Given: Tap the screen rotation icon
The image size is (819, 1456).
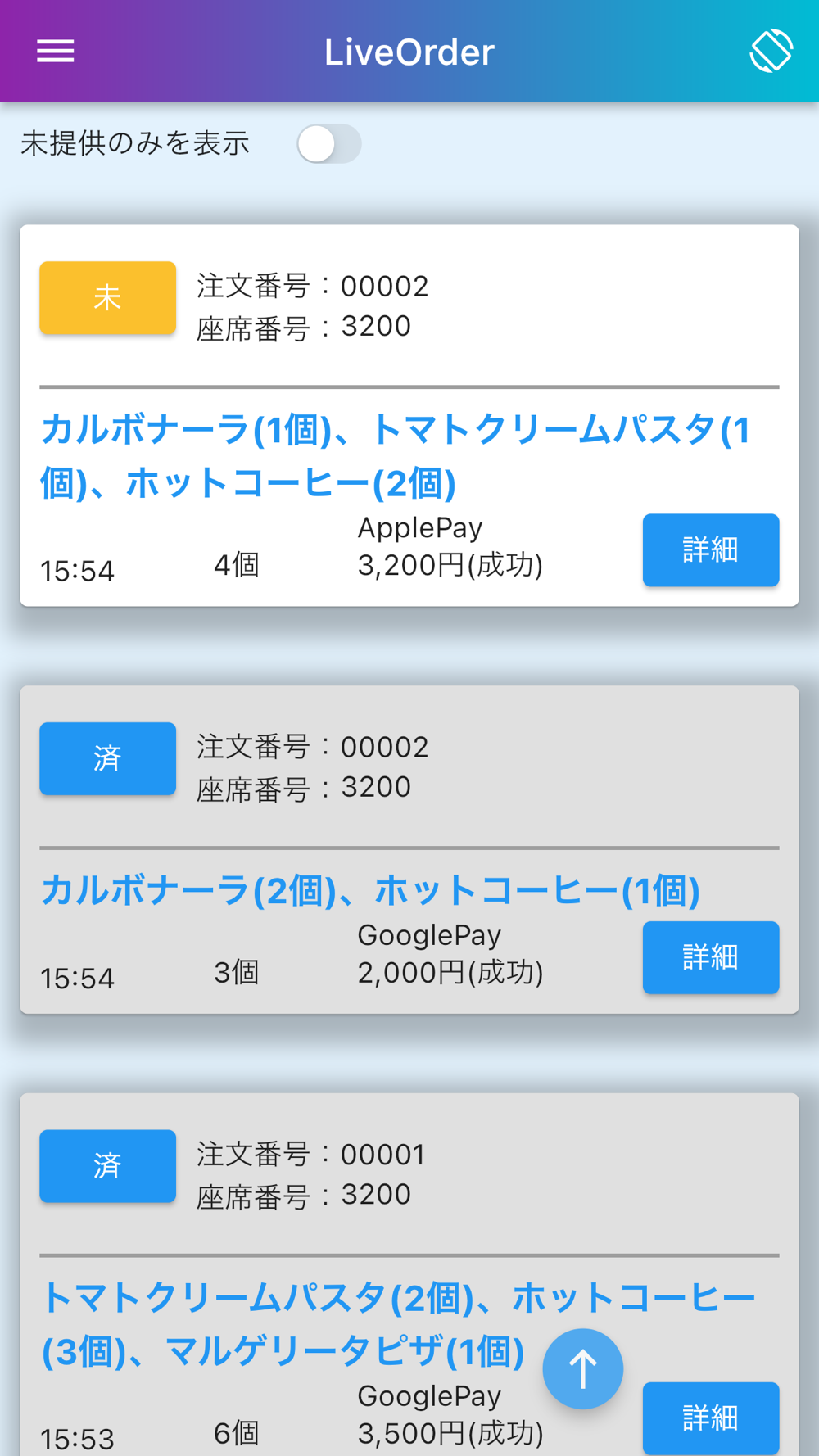Looking at the screenshot, I should [771, 51].
